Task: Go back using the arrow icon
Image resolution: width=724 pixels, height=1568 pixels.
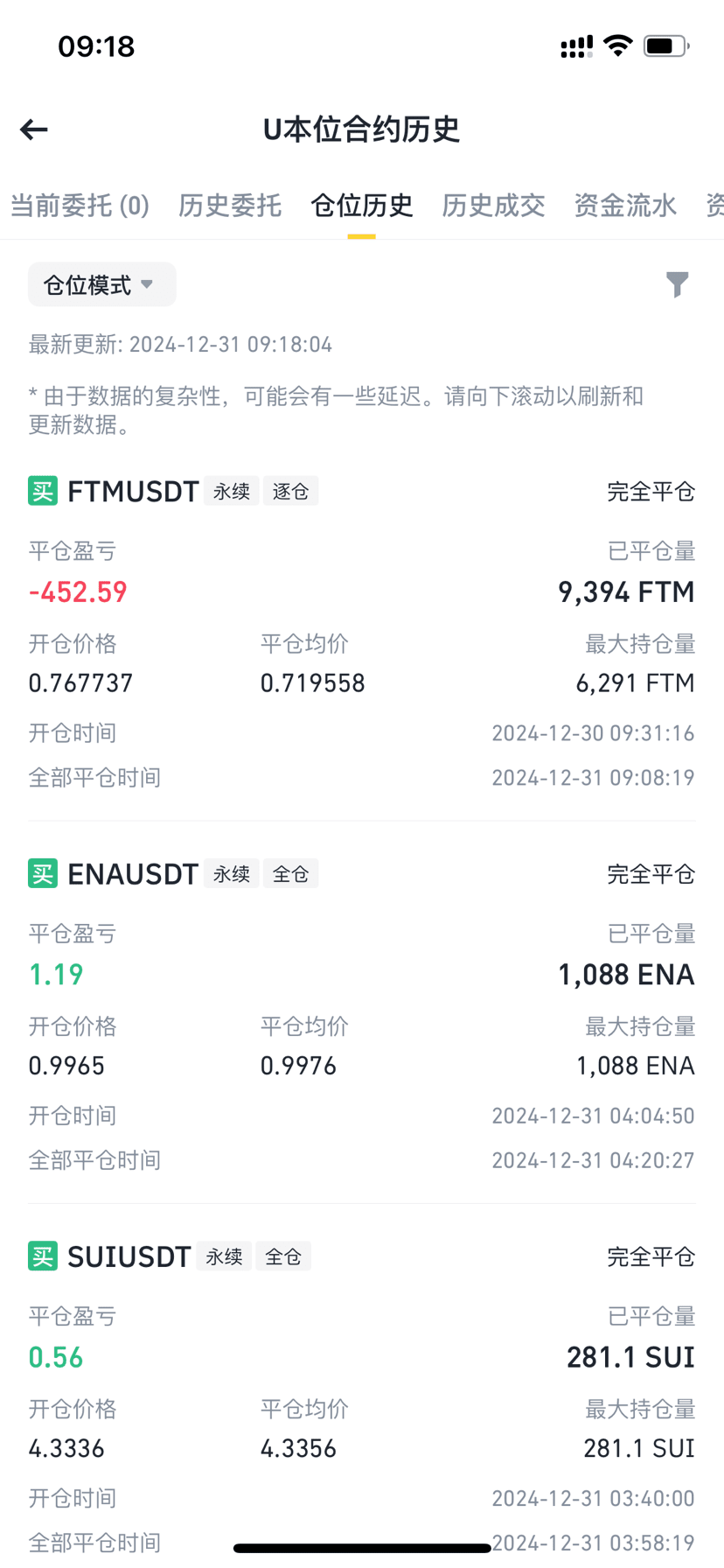Action: click(34, 129)
